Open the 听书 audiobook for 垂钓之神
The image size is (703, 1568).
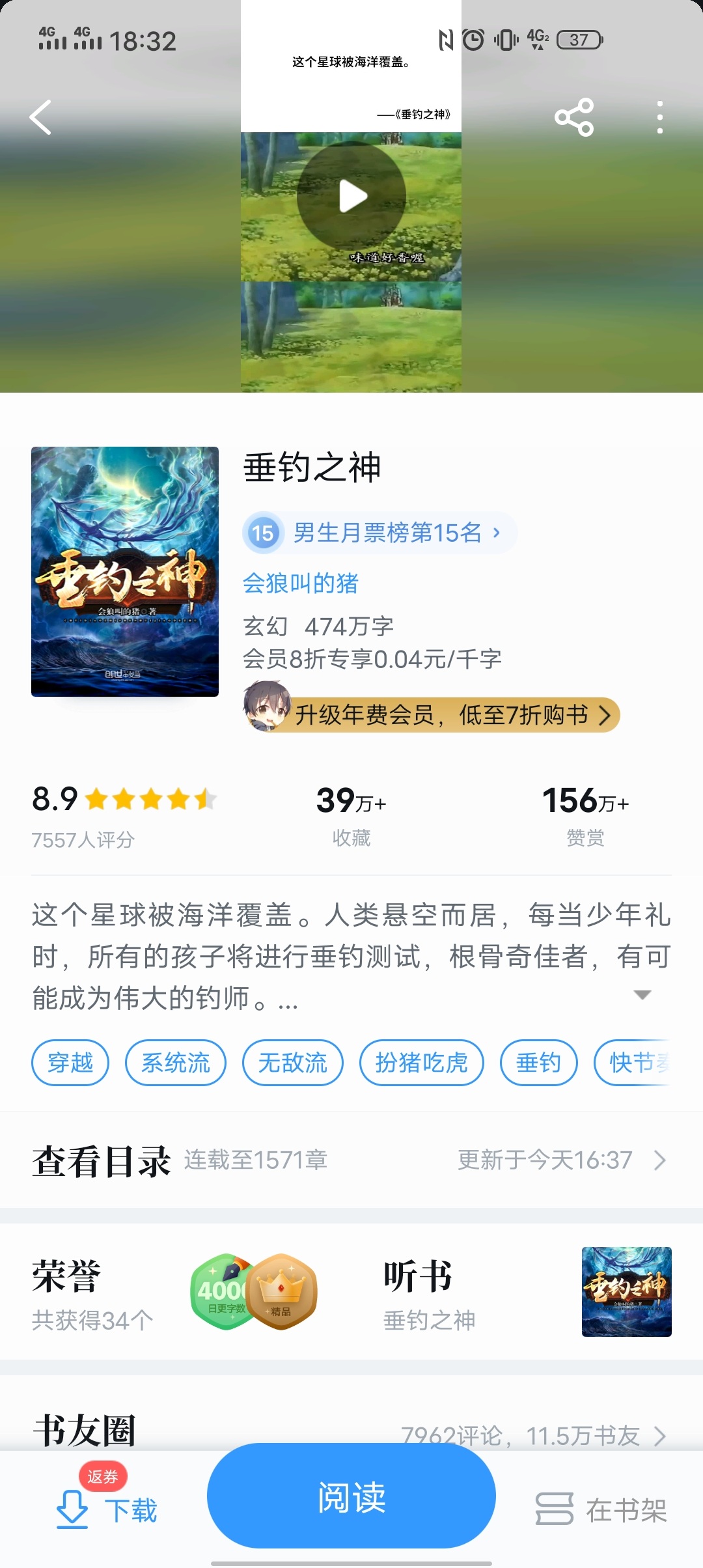click(x=527, y=1292)
